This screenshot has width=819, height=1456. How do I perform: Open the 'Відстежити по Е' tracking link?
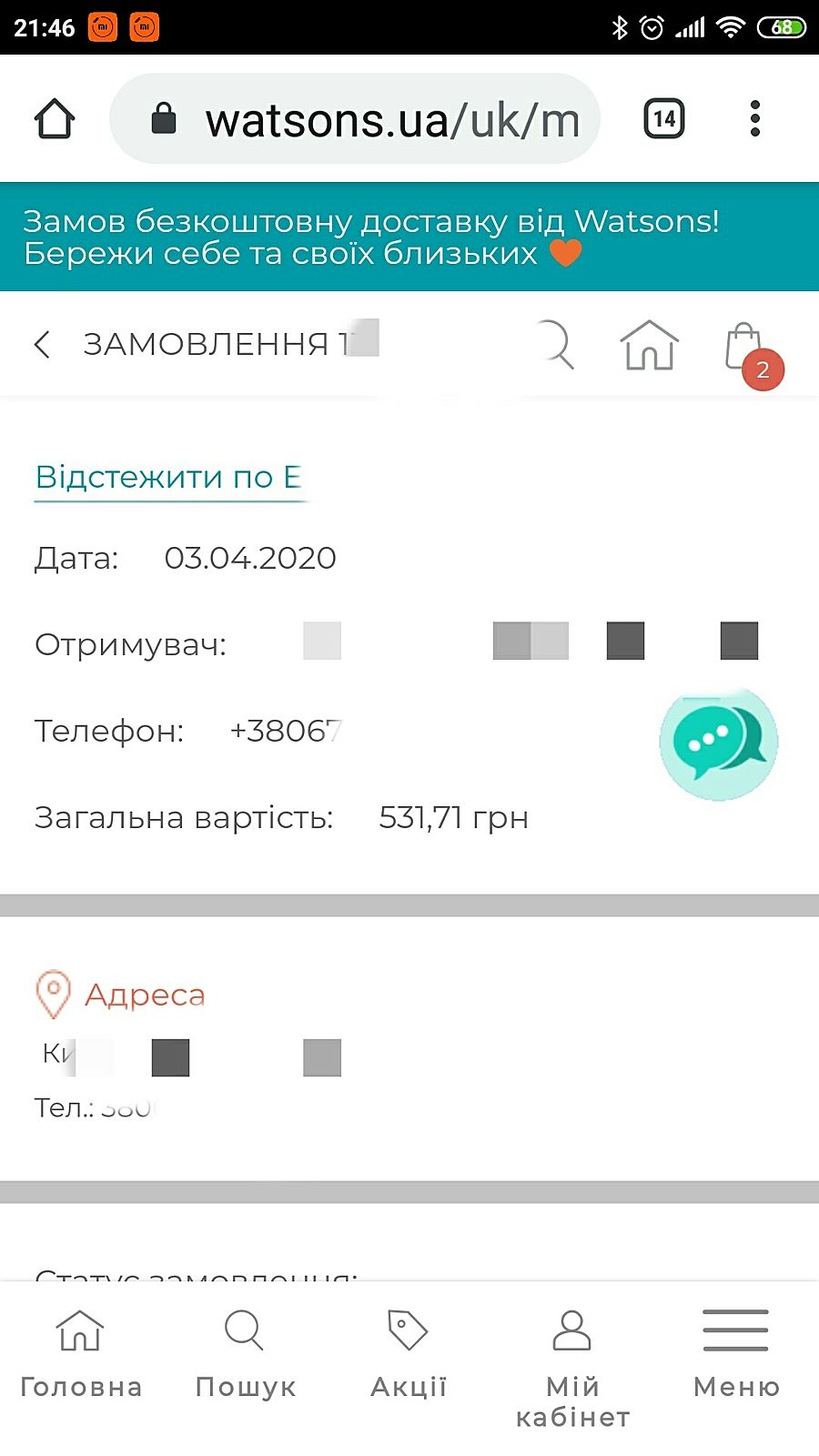(169, 477)
